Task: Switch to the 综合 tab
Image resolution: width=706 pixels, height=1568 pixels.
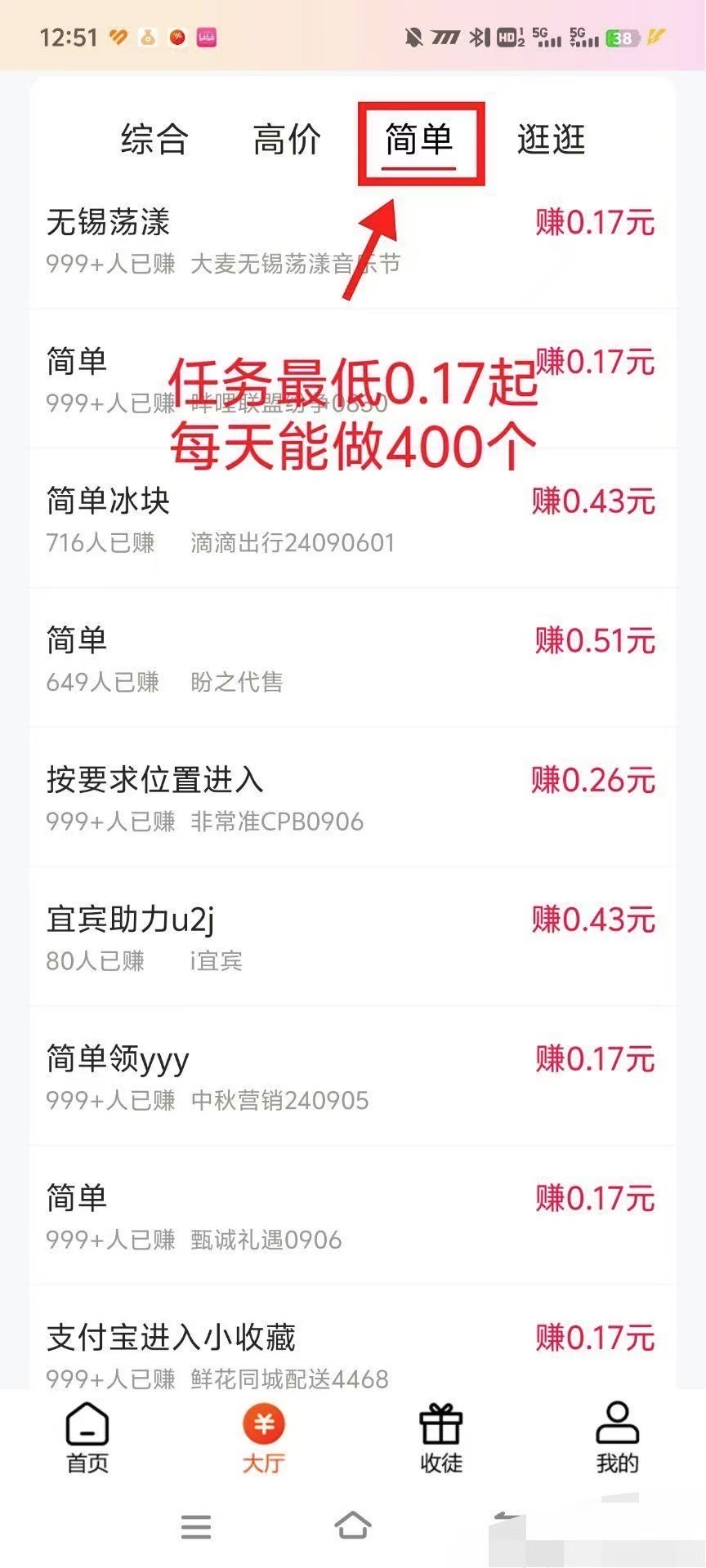Action: coord(154,140)
